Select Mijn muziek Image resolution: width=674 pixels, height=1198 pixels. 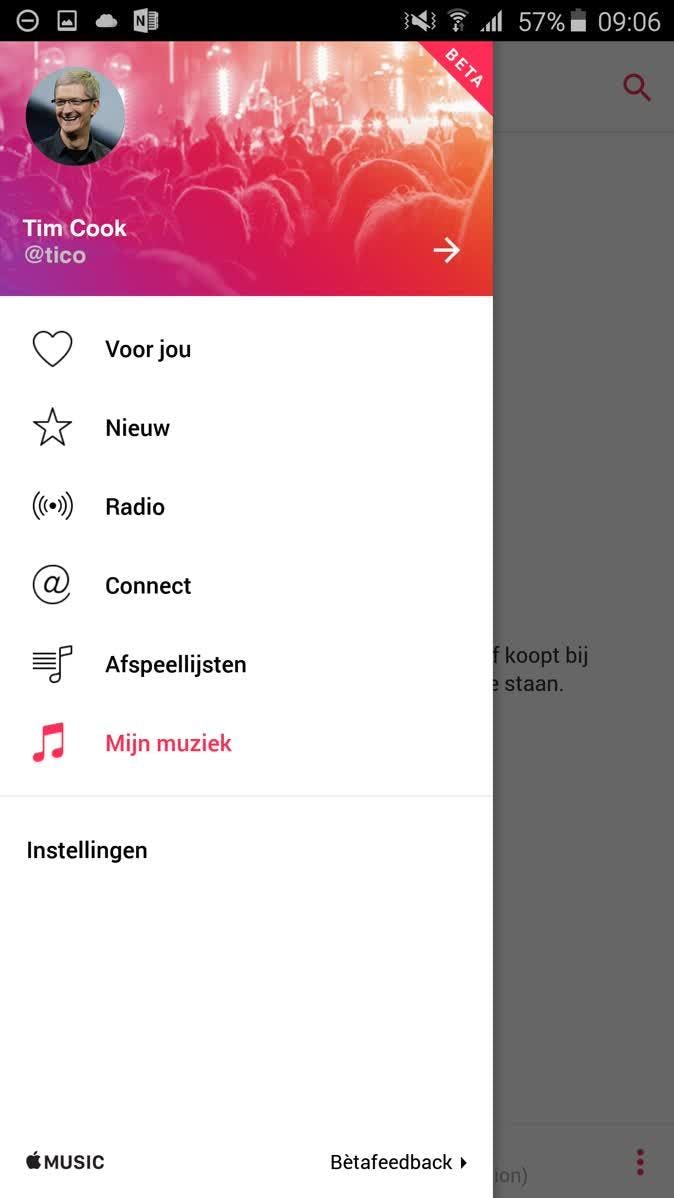(x=168, y=744)
